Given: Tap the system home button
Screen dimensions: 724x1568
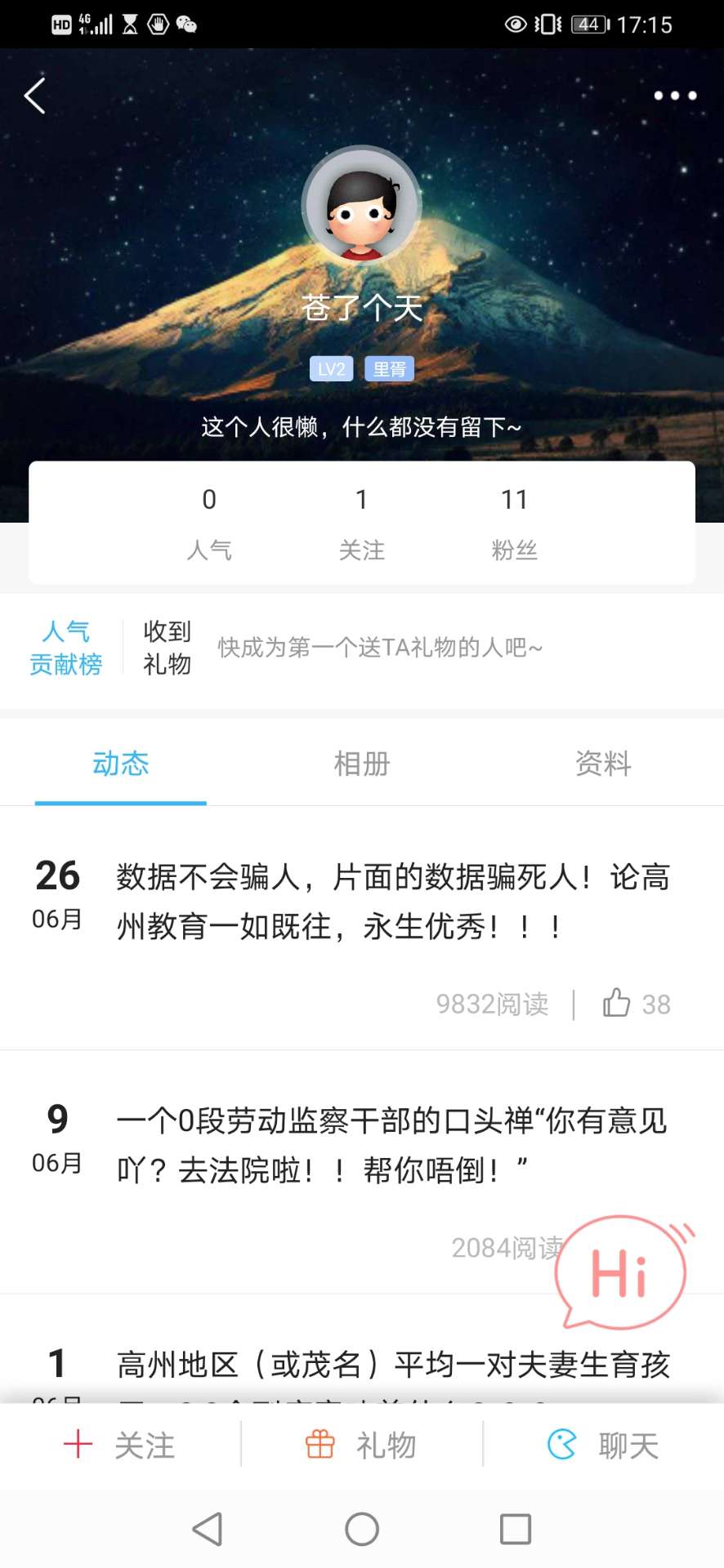Looking at the screenshot, I should point(361,1529).
